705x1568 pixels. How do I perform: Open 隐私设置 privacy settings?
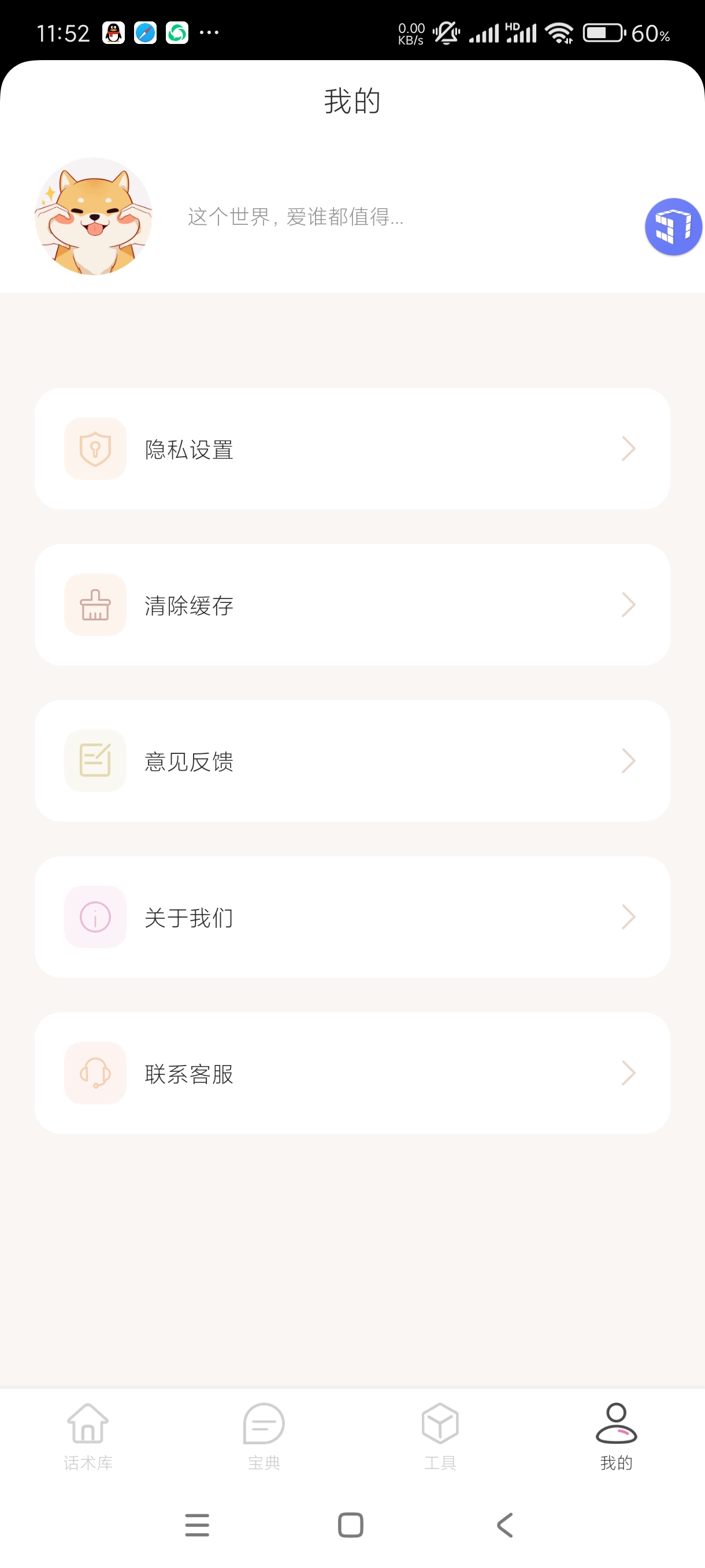pyautogui.click(x=351, y=449)
